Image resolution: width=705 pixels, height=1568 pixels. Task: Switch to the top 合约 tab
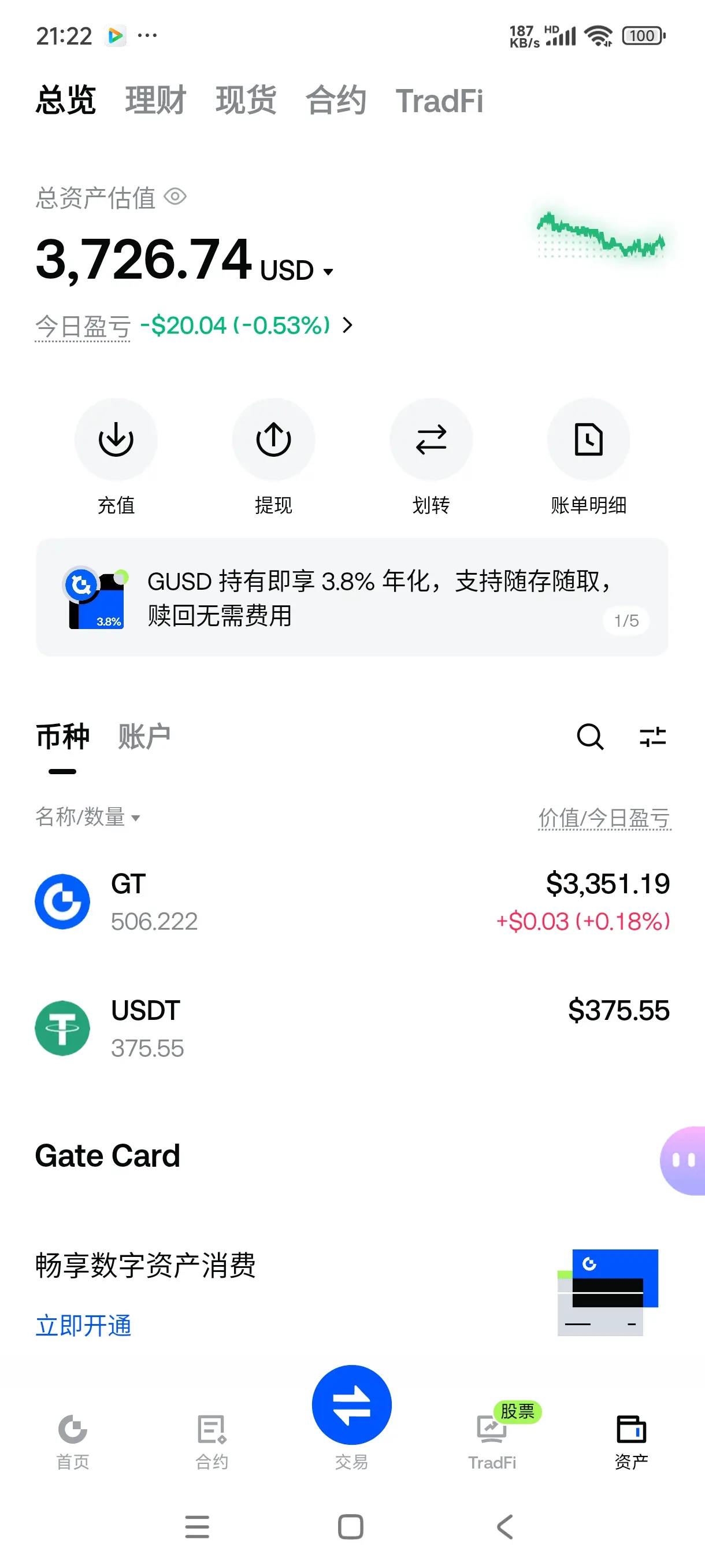coord(336,101)
